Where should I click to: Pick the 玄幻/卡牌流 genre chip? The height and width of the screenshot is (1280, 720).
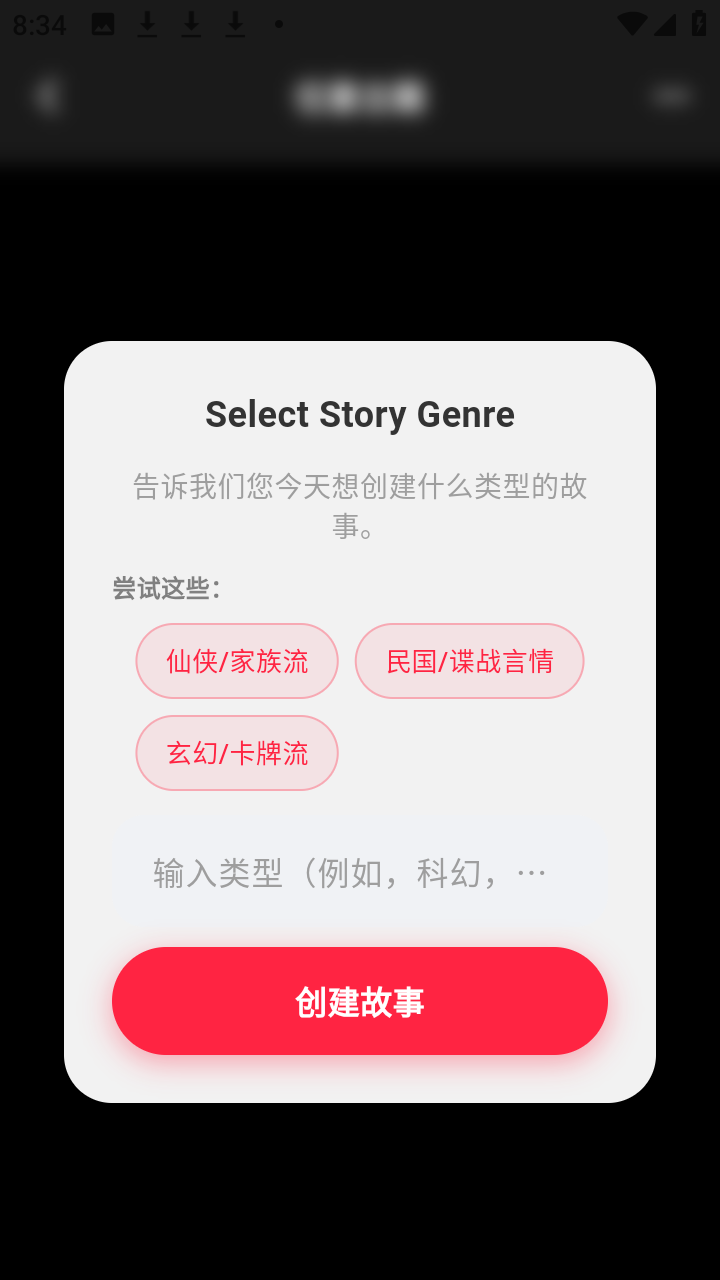237,753
